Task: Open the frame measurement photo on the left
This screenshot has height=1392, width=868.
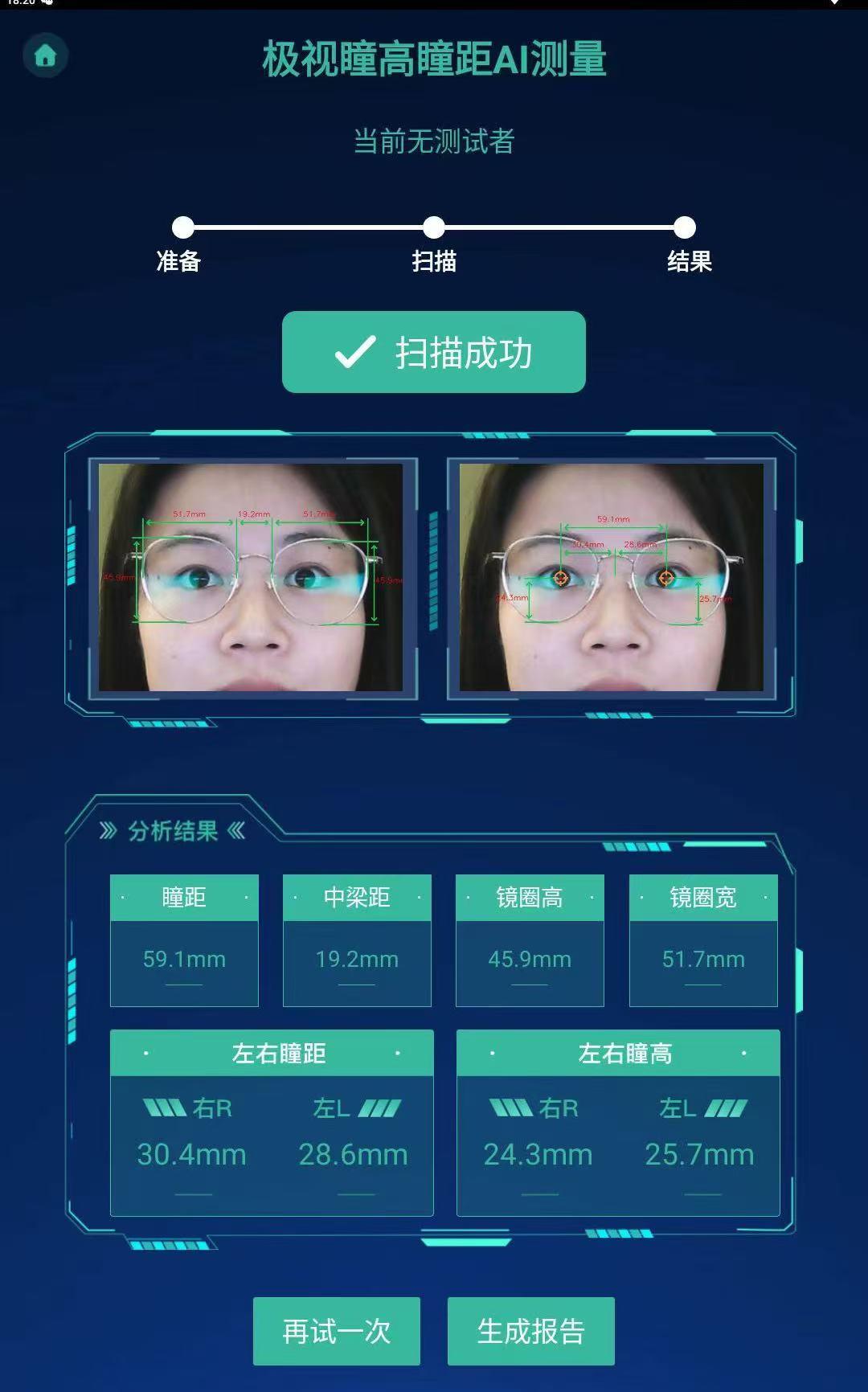Action: (251, 577)
